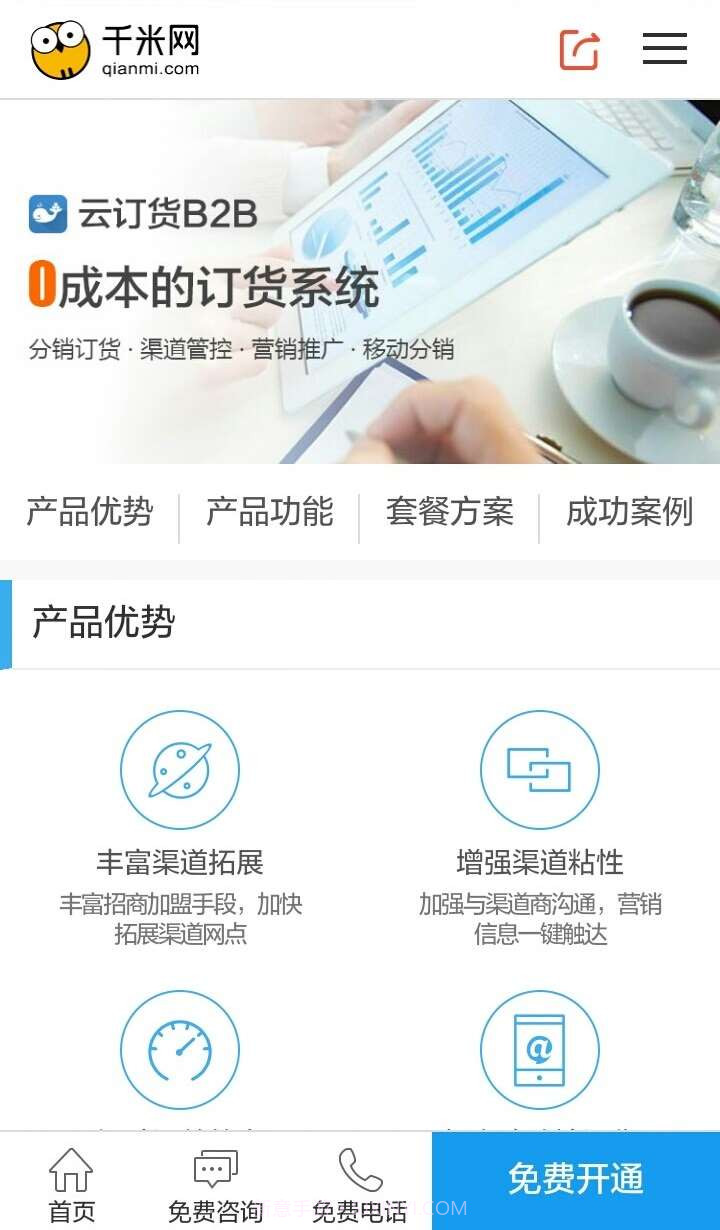Switch to the 产品功能 tab
720x1230 pixels.
(x=270, y=512)
